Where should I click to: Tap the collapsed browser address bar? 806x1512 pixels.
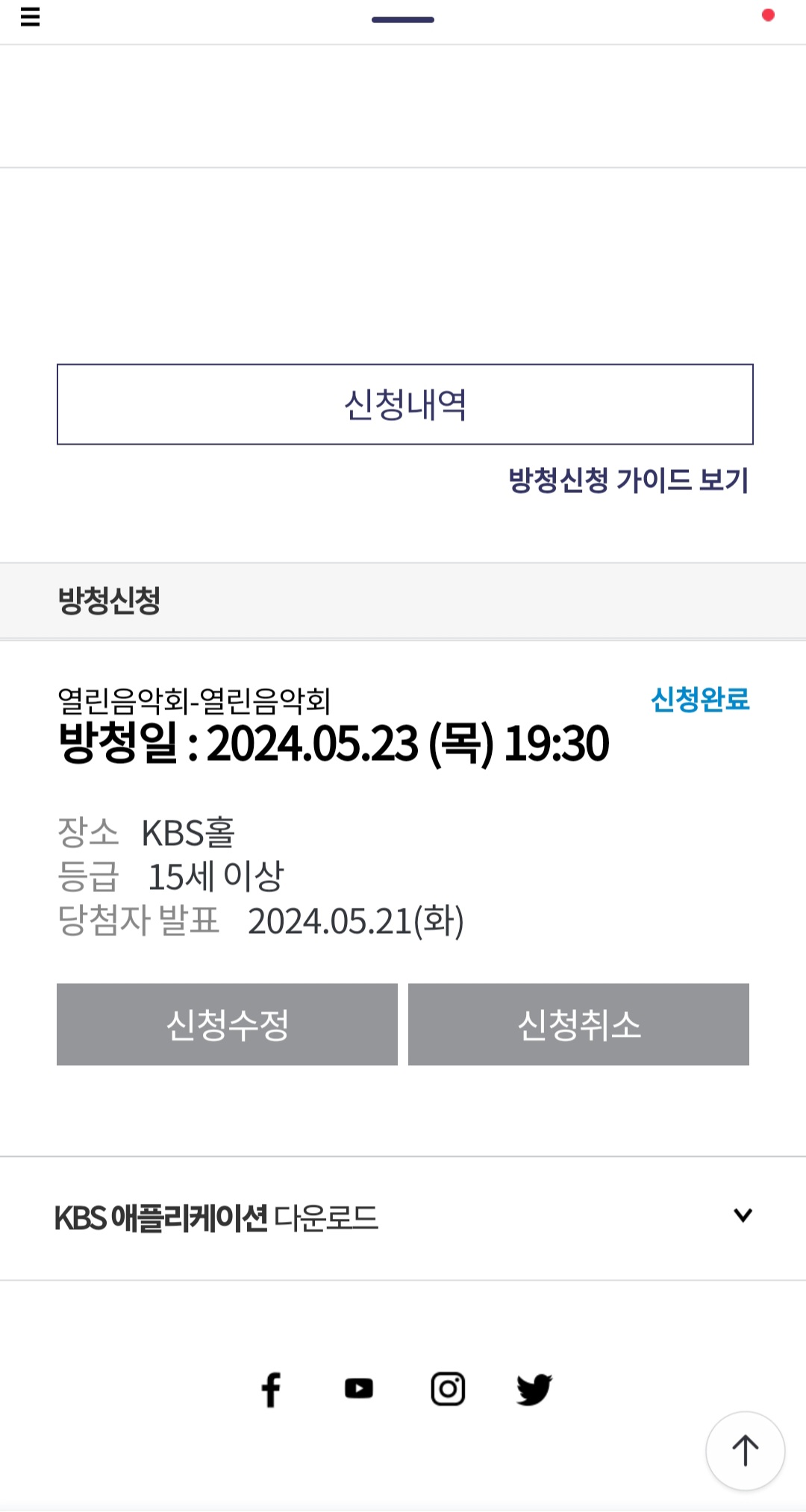click(x=402, y=19)
